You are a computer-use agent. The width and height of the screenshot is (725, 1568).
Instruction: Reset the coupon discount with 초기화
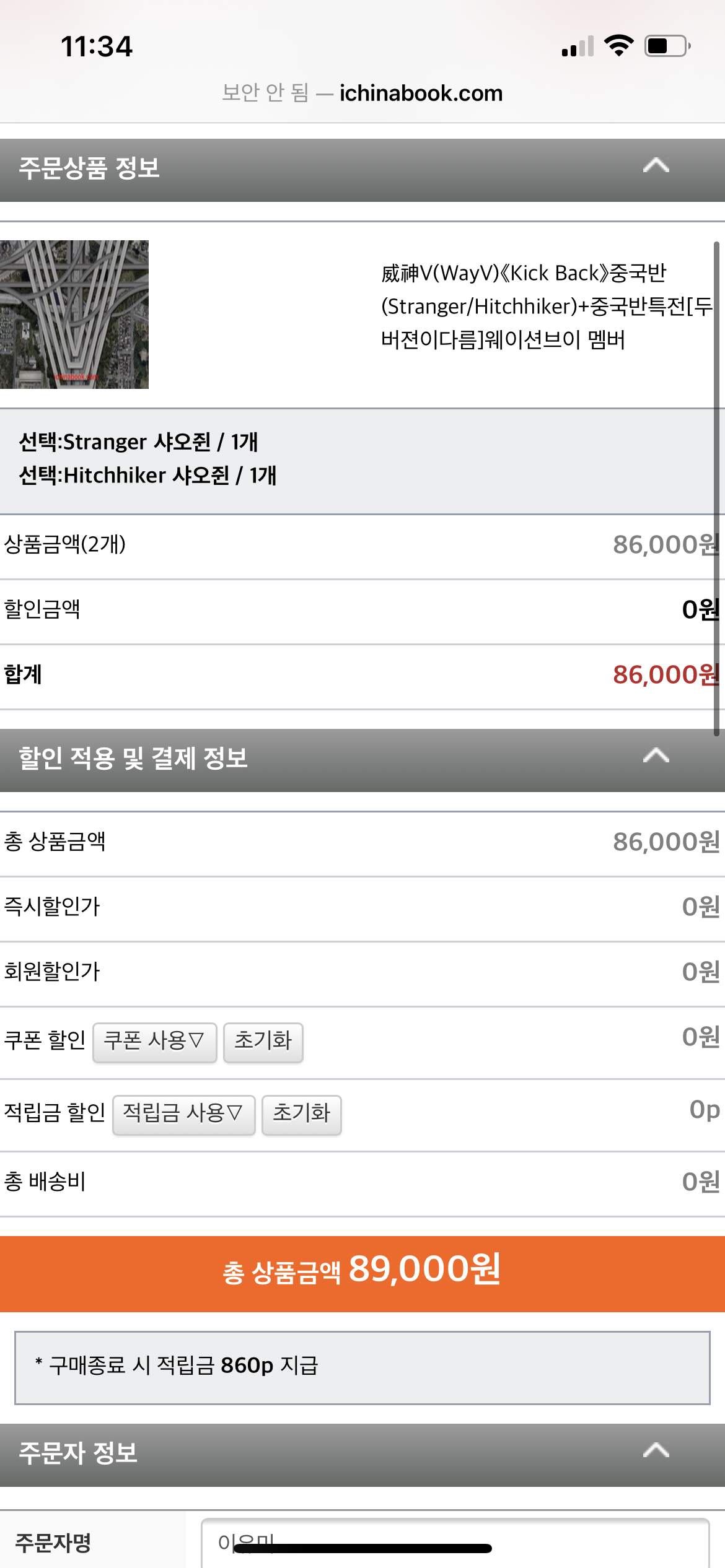[263, 1041]
